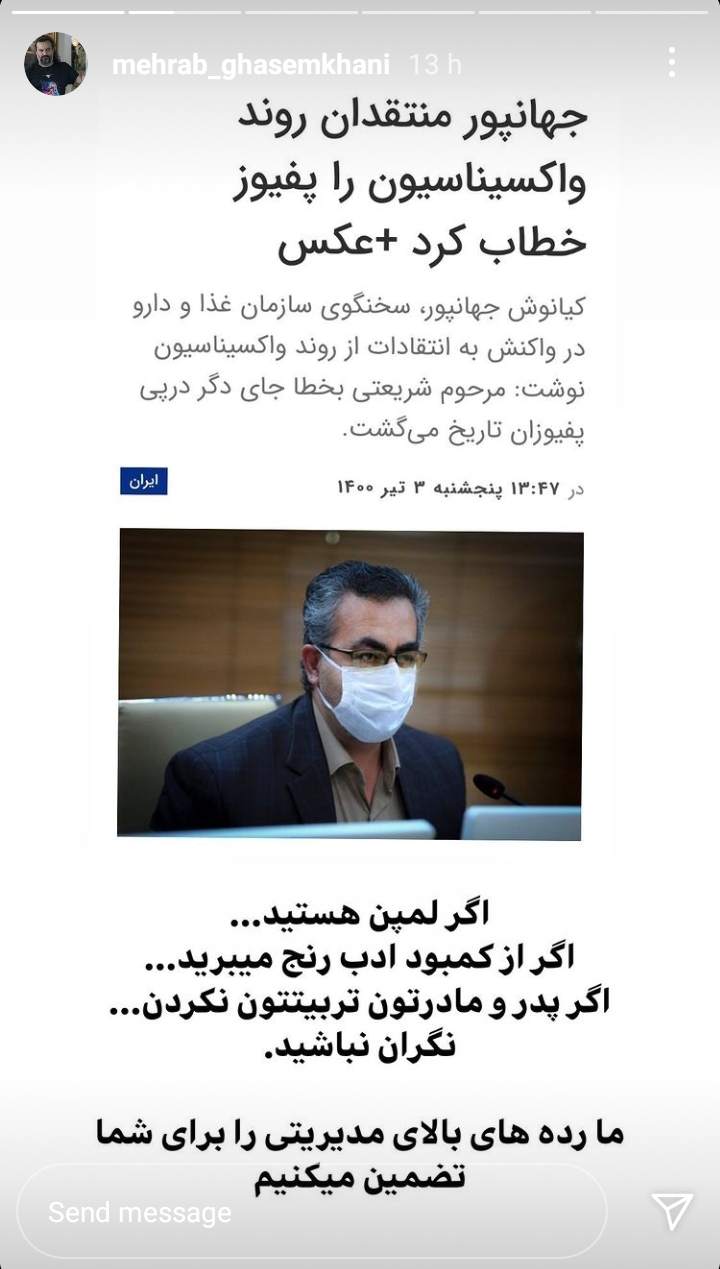Open mehrab_ghasemkhani's profile picture
720x1269 pixels.
coord(54,65)
